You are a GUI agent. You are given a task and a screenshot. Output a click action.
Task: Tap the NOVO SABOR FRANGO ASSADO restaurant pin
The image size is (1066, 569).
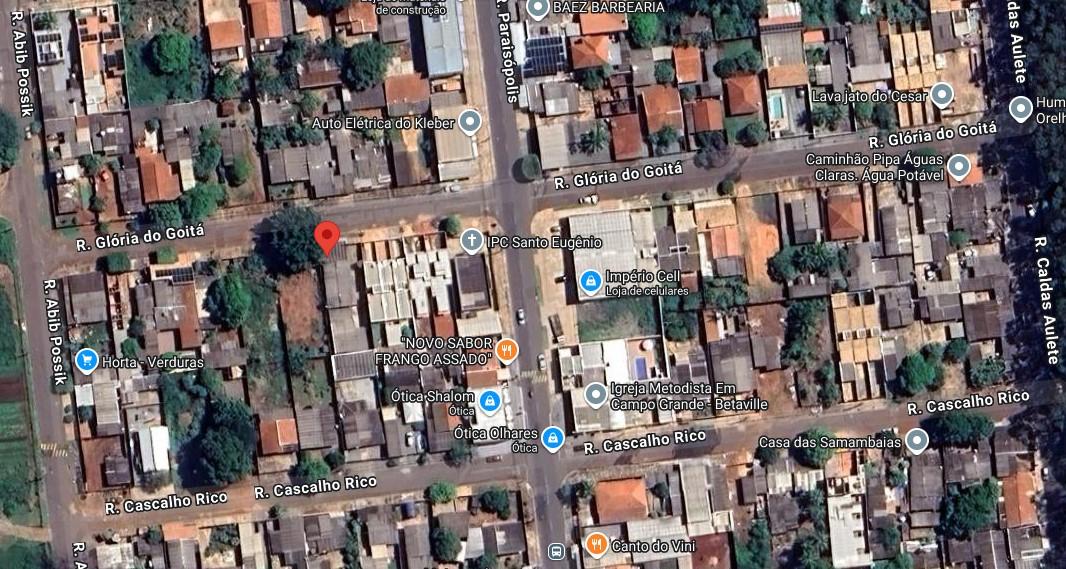coord(508,350)
